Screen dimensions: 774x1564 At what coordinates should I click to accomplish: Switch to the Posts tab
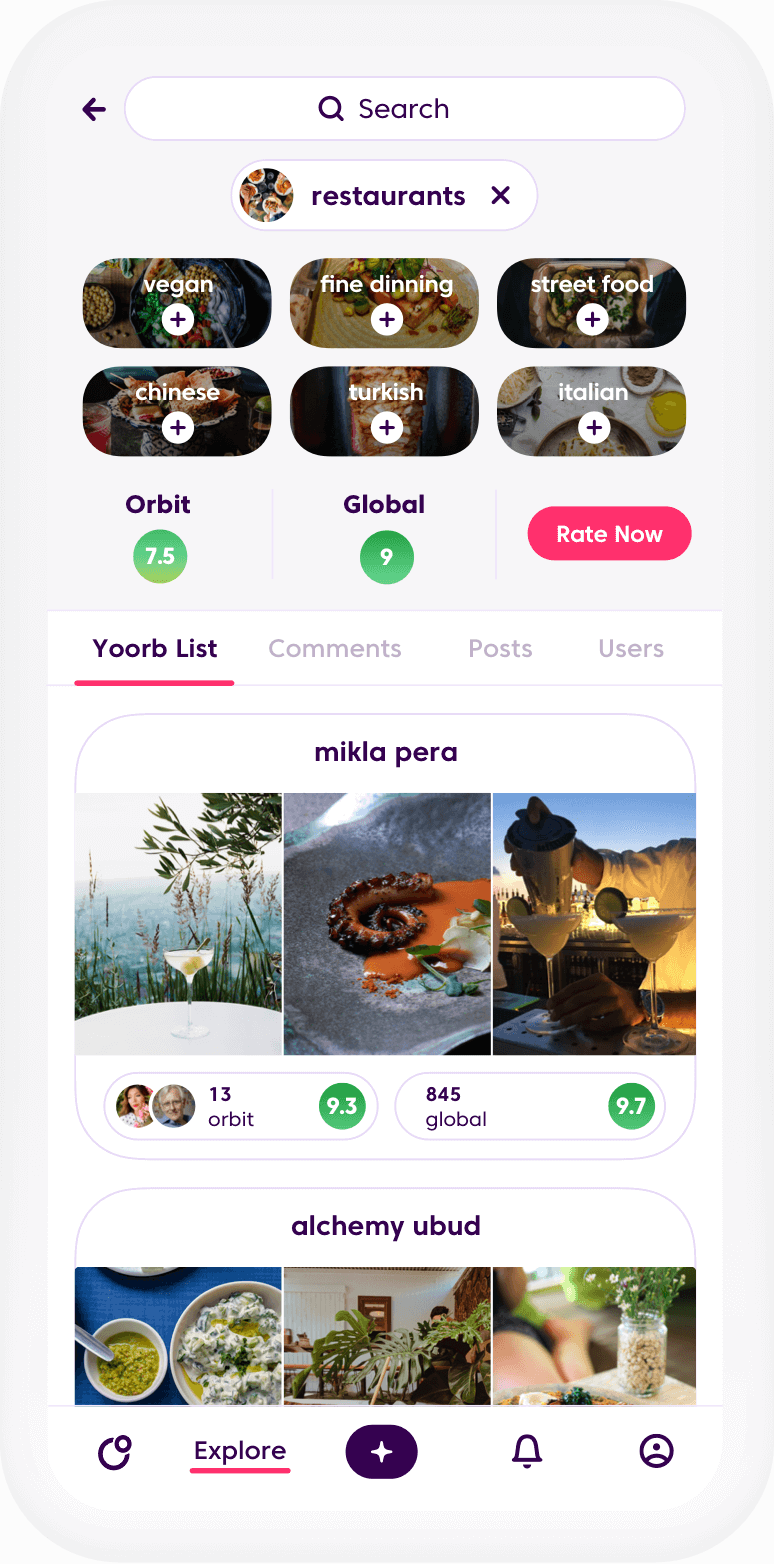(500, 649)
